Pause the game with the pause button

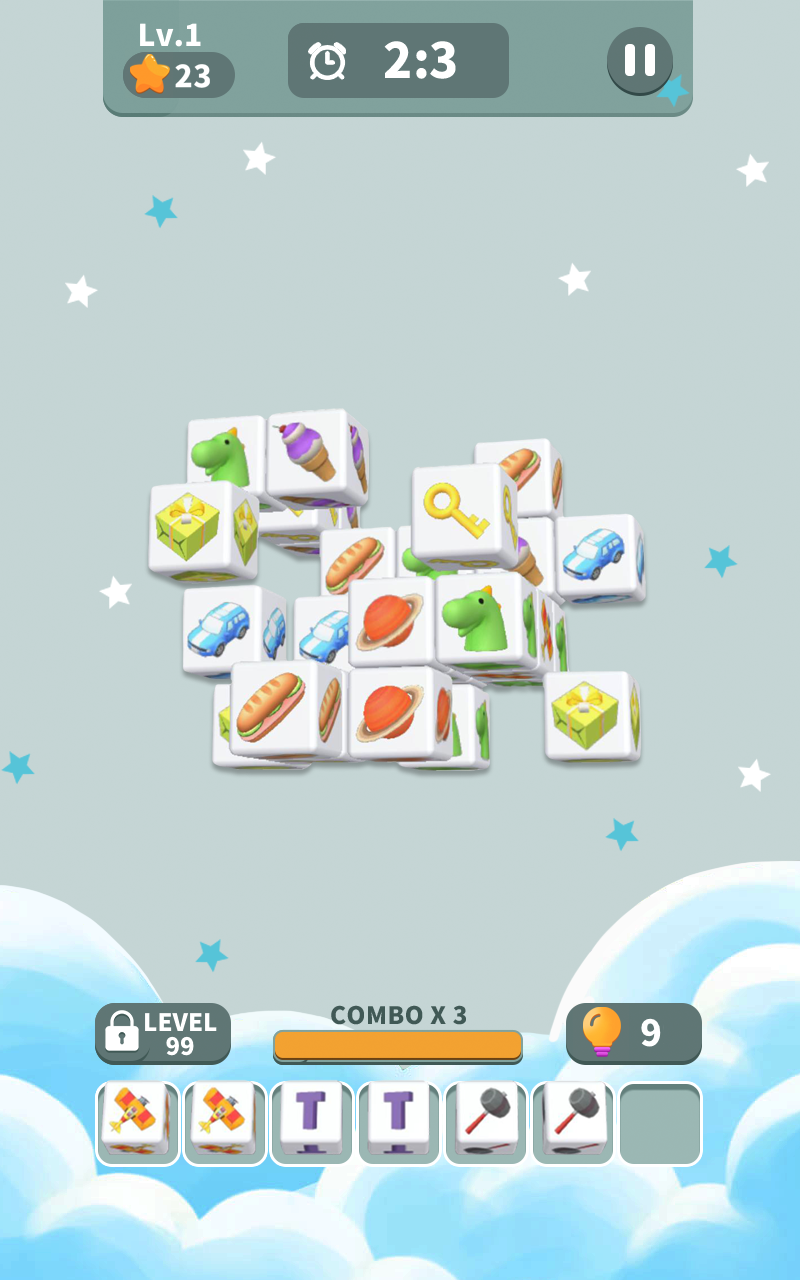coord(640,59)
